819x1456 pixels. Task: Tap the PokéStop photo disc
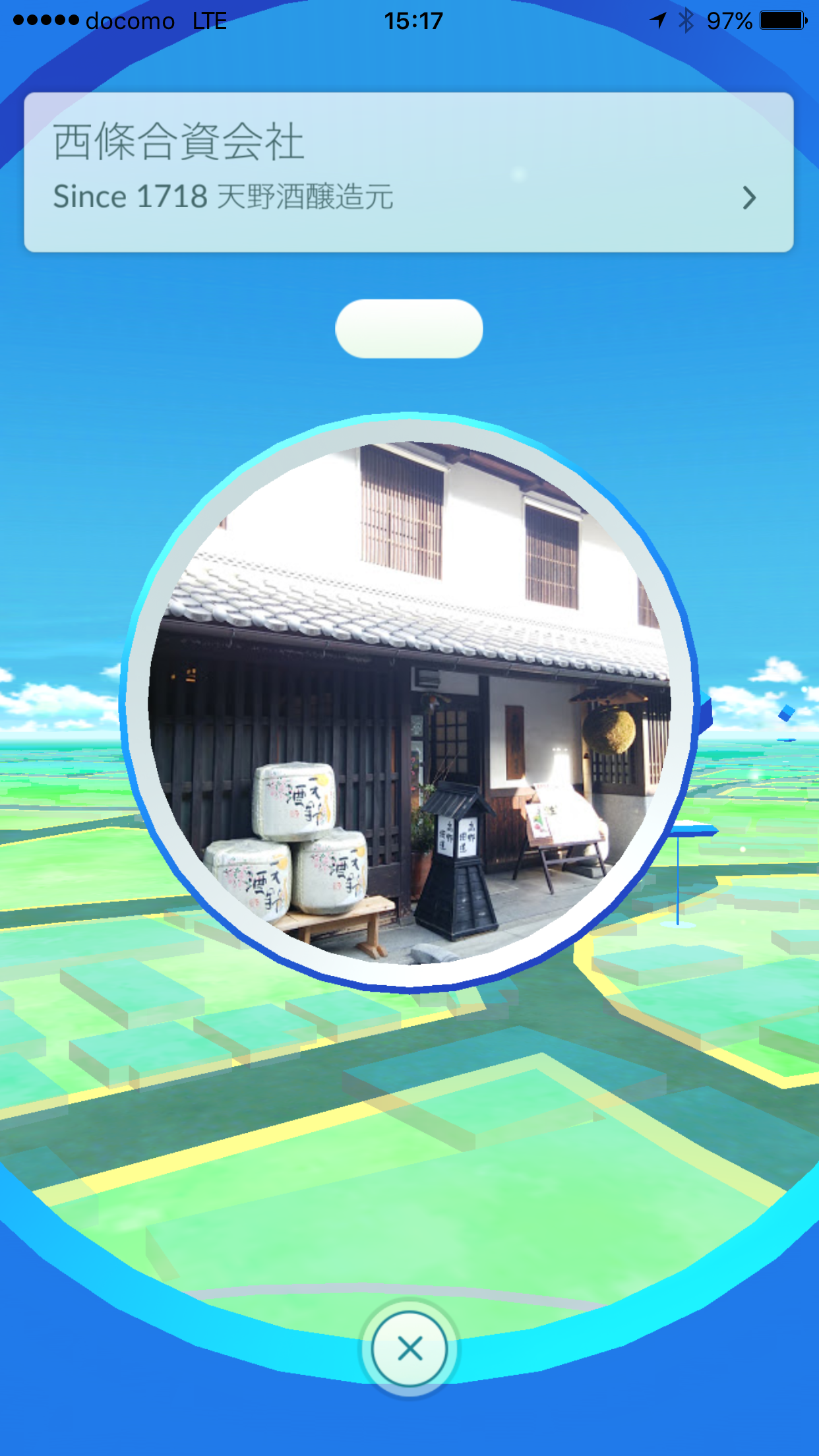(409, 702)
